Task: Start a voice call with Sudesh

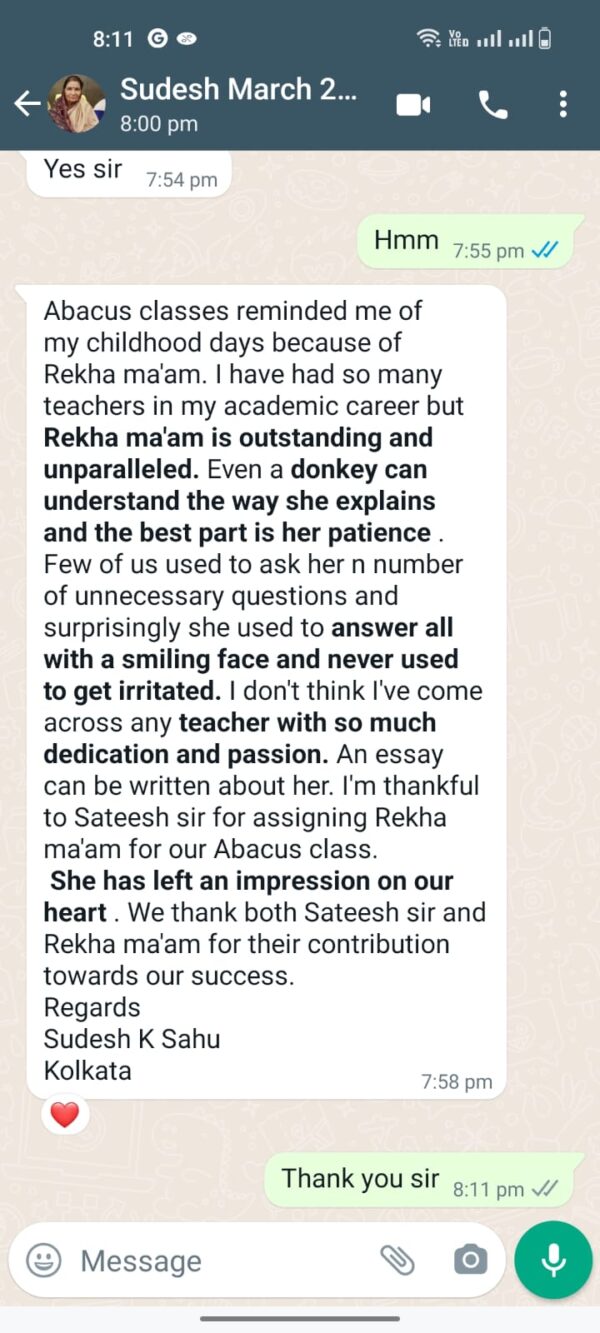Action: (x=492, y=104)
